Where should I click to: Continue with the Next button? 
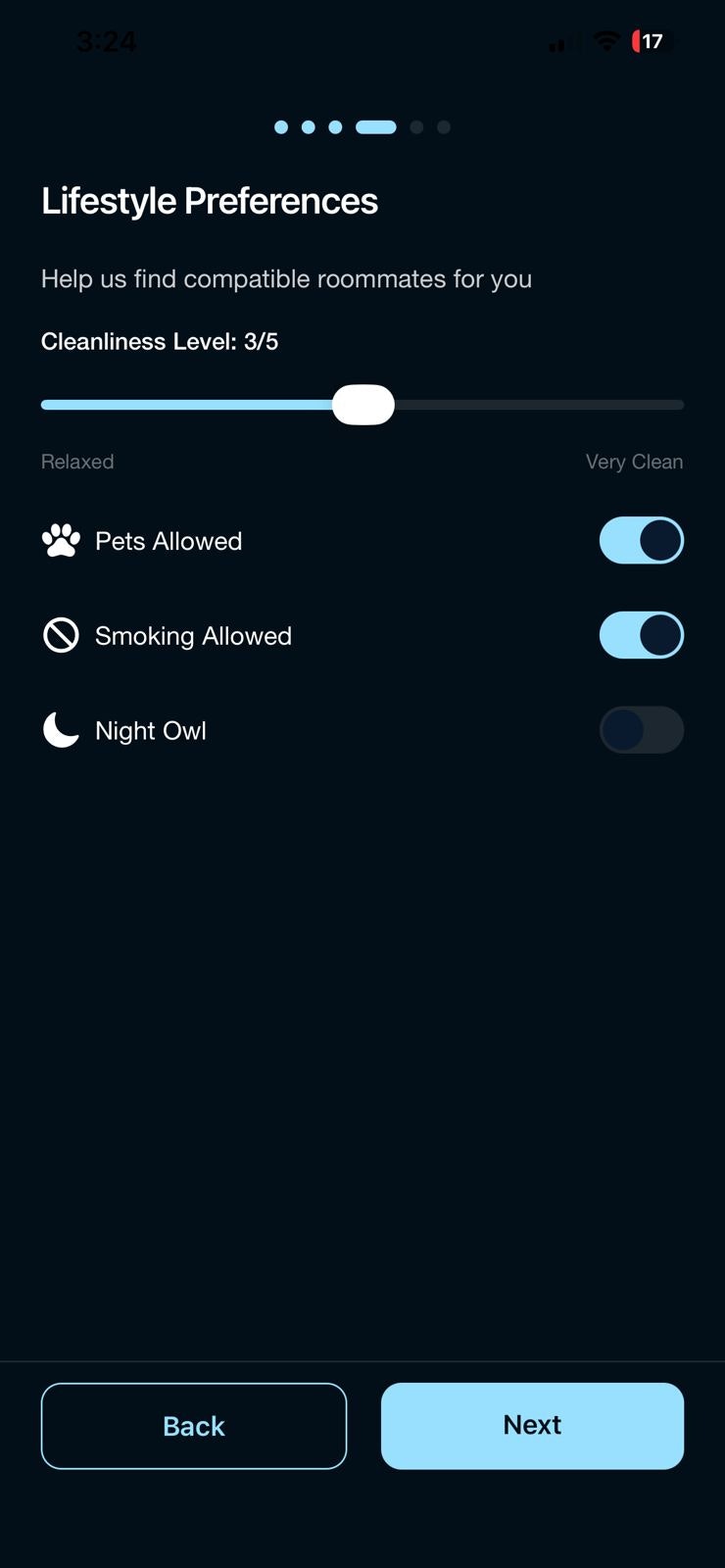click(532, 1426)
